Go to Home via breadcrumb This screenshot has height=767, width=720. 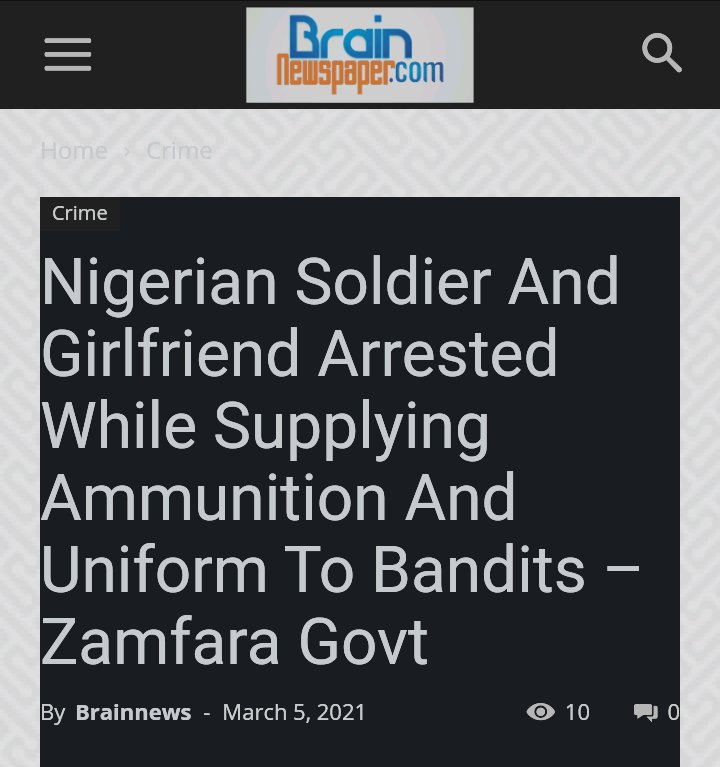click(x=74, y=151)
